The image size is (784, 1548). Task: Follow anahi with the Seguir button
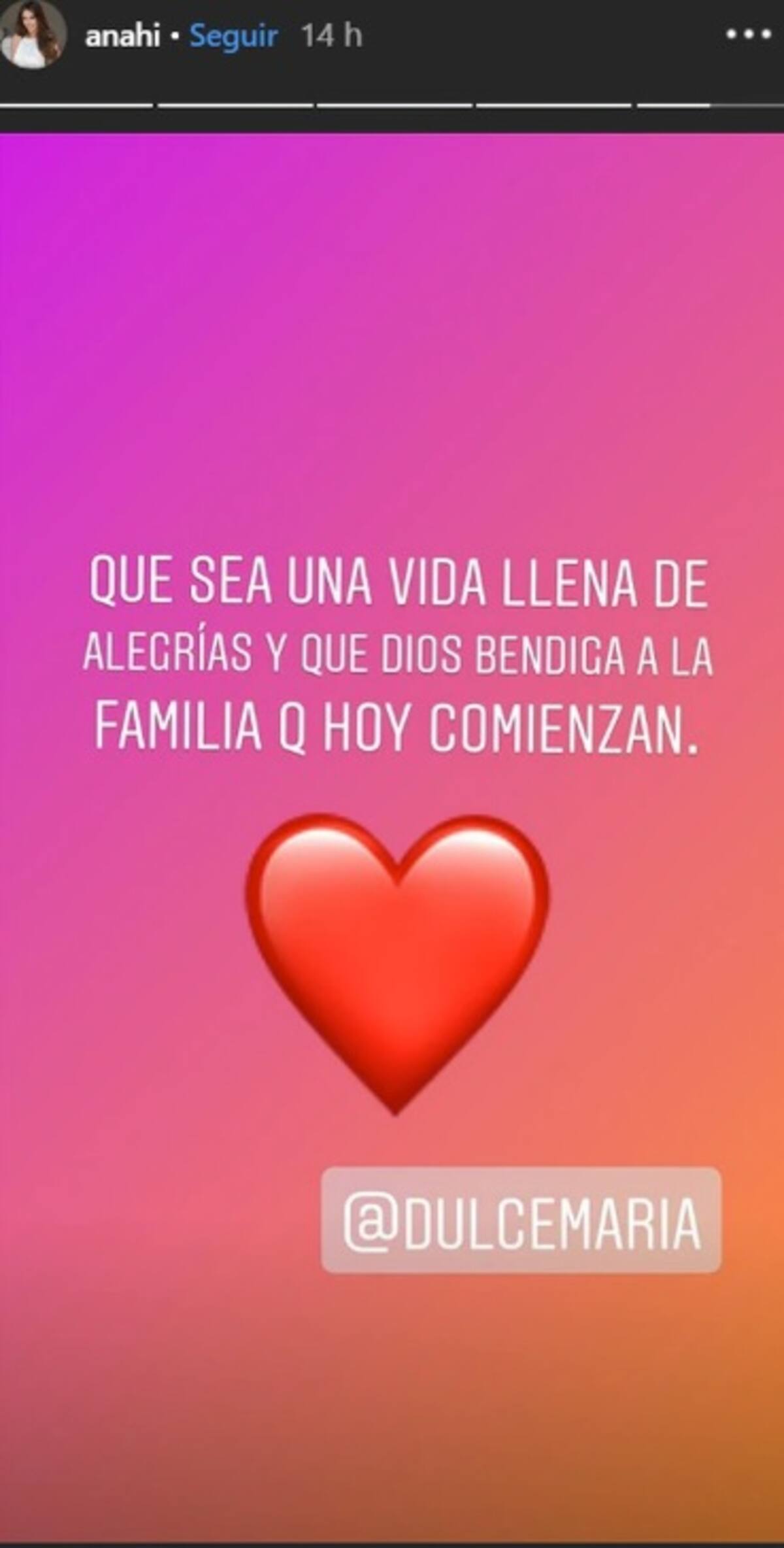pyautogui.click(x=233, y=36)
